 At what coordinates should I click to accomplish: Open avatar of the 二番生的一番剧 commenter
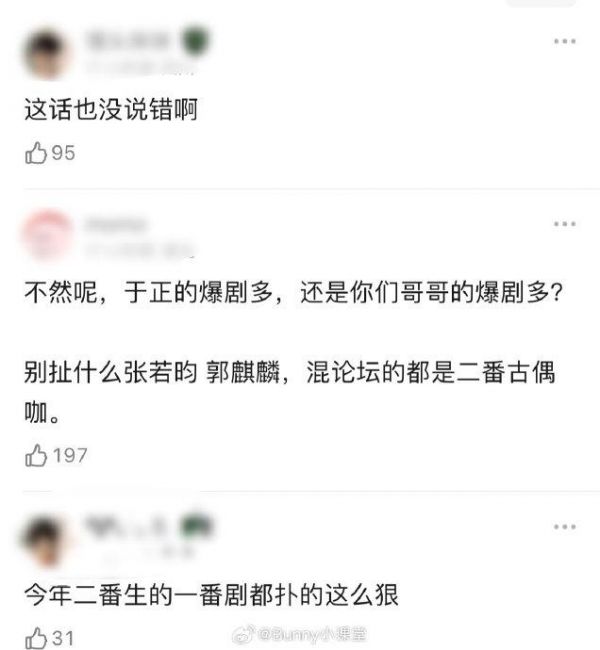coord(47,538)
